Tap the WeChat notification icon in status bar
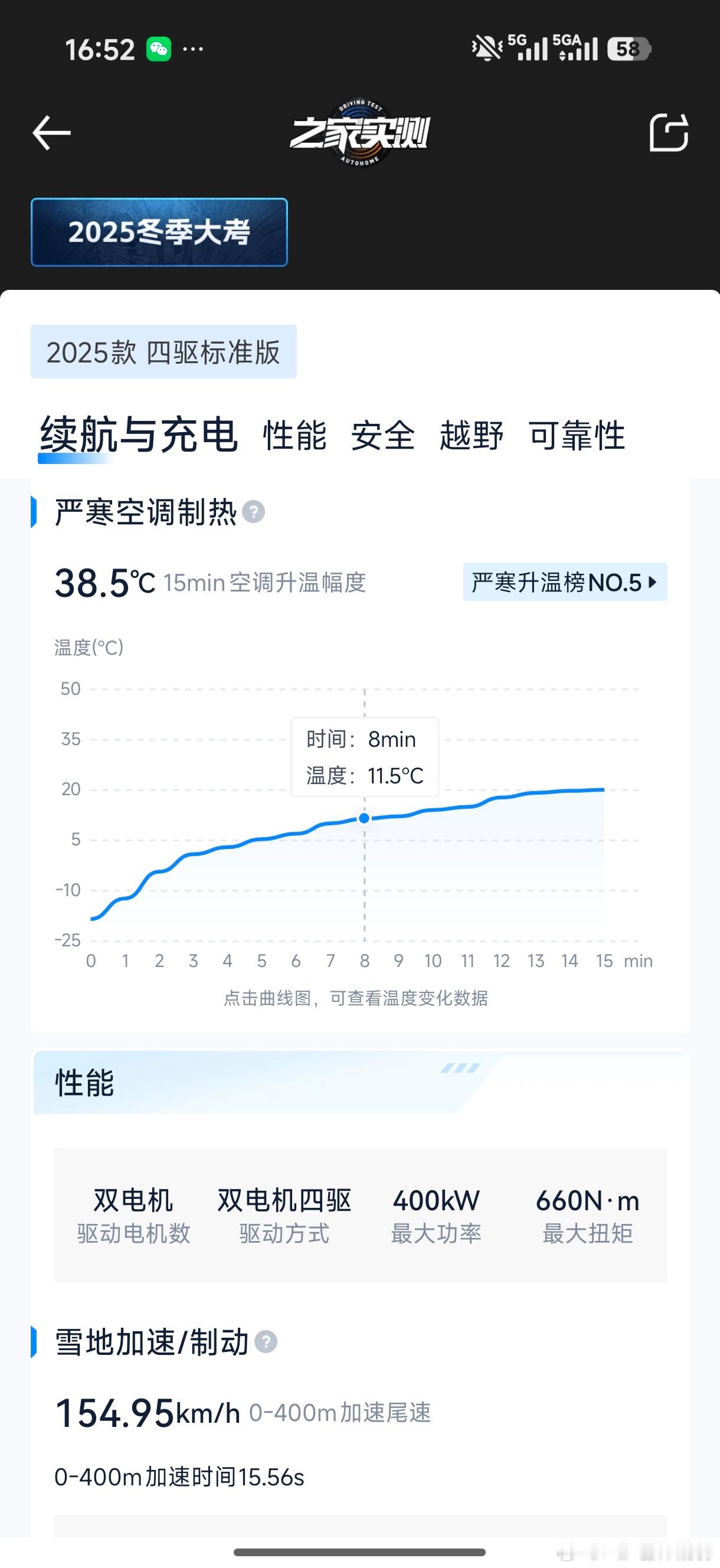The height and width of the screenshot is (1568, 720). tap(158, 48)
